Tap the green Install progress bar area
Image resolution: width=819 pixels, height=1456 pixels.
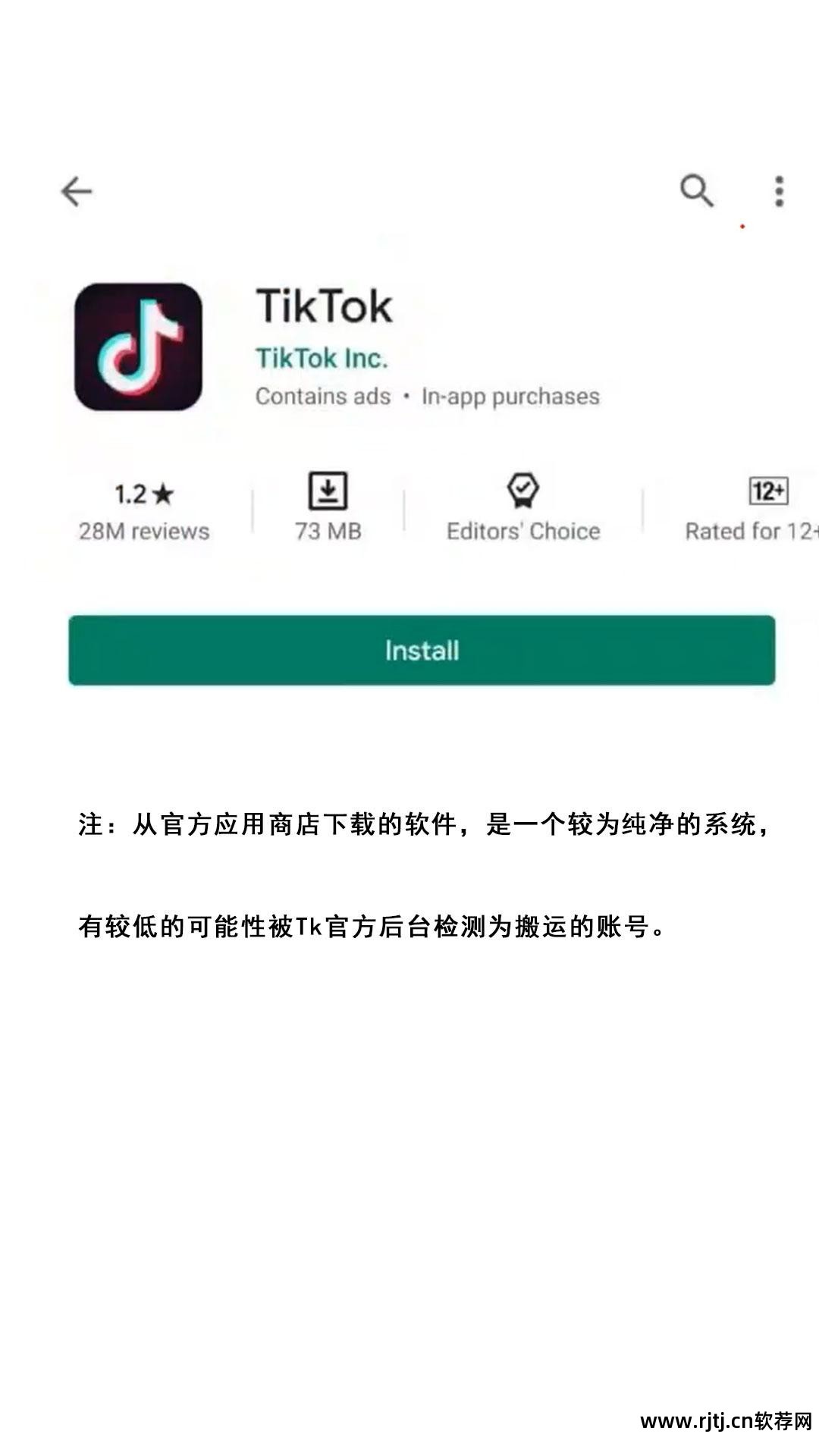[422, 650]
